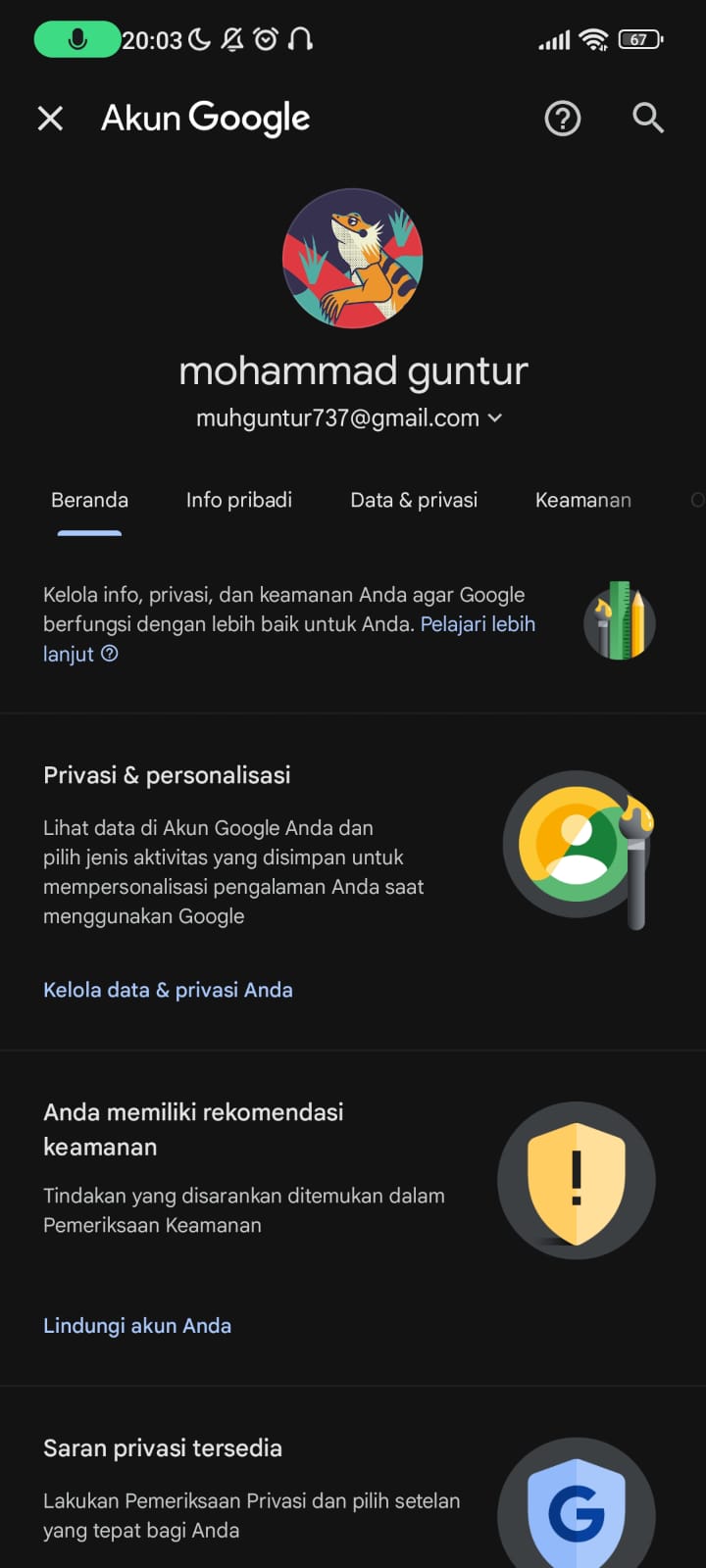This screenshot has width=706, height=1568.
Task: Expand the muhguntur737@gmail.com account switcher
Action: (350, 418)
